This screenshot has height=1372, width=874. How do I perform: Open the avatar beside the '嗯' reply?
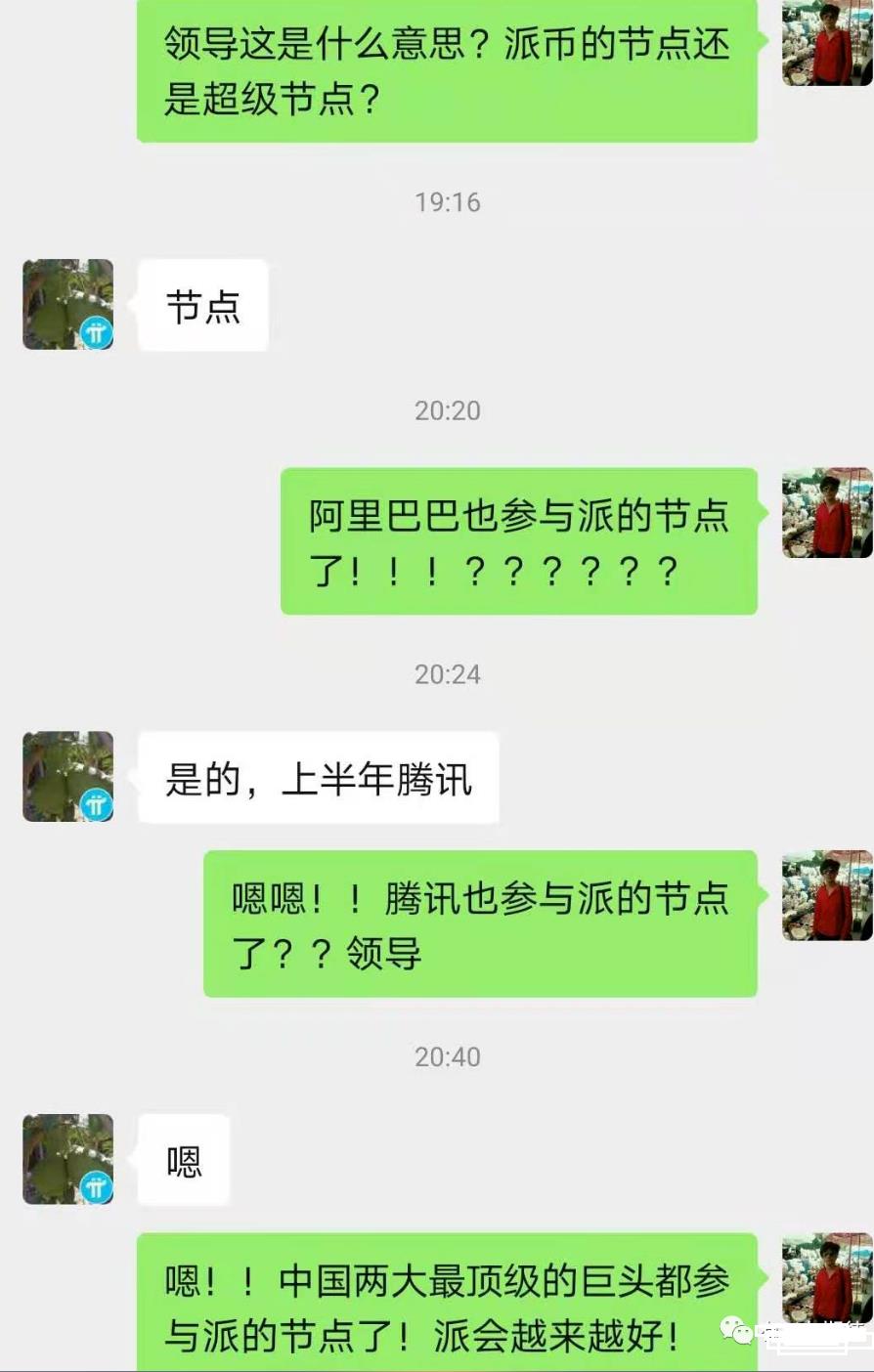pos(67,1159)
